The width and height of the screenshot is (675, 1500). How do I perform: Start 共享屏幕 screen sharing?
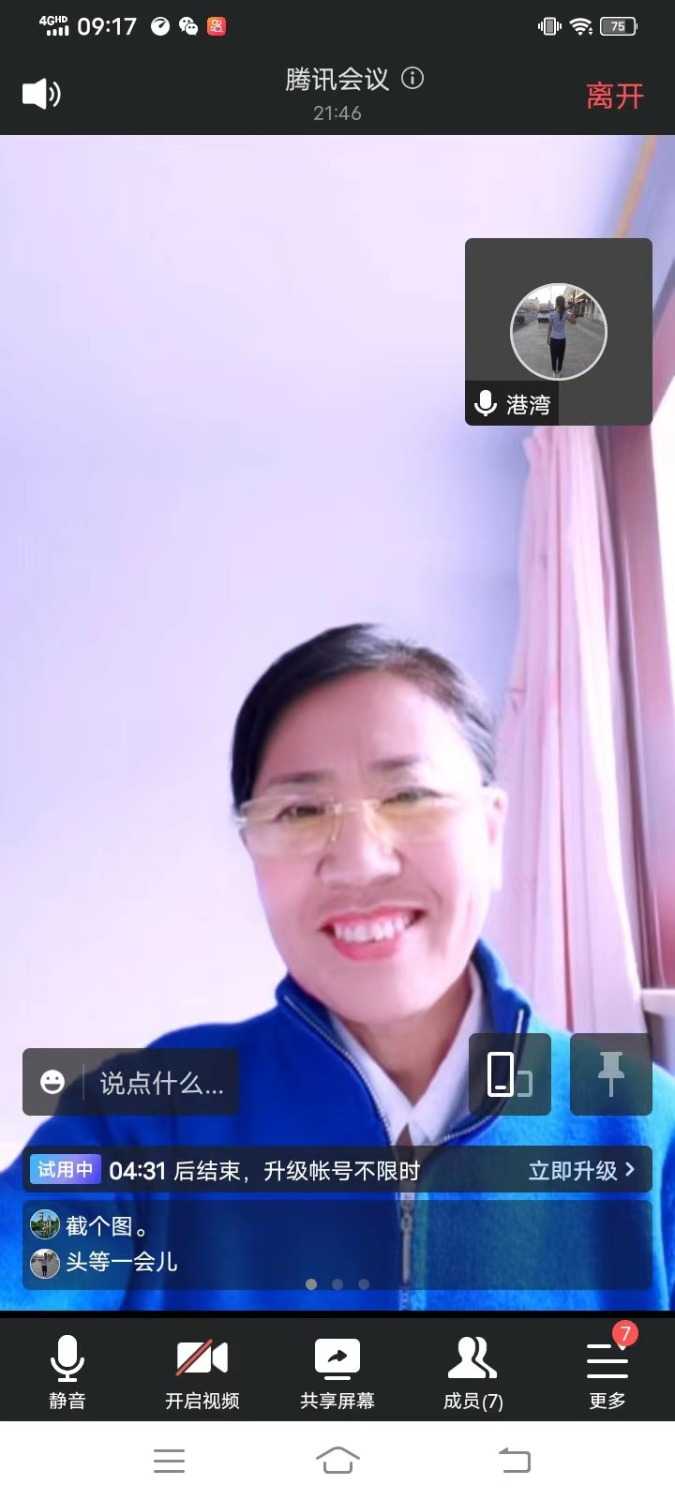coord(337,1372)
